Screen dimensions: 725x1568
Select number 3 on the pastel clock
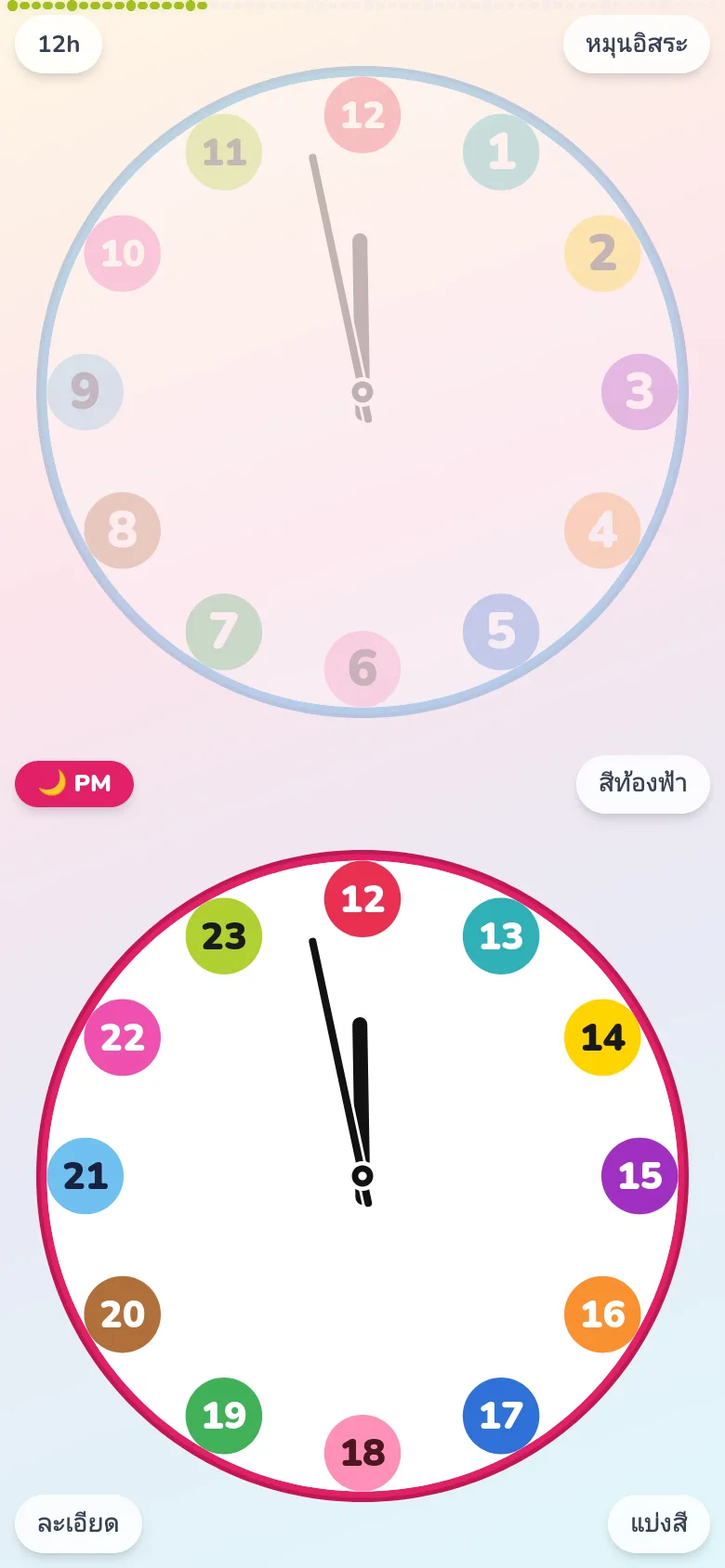tap(638, 393)
